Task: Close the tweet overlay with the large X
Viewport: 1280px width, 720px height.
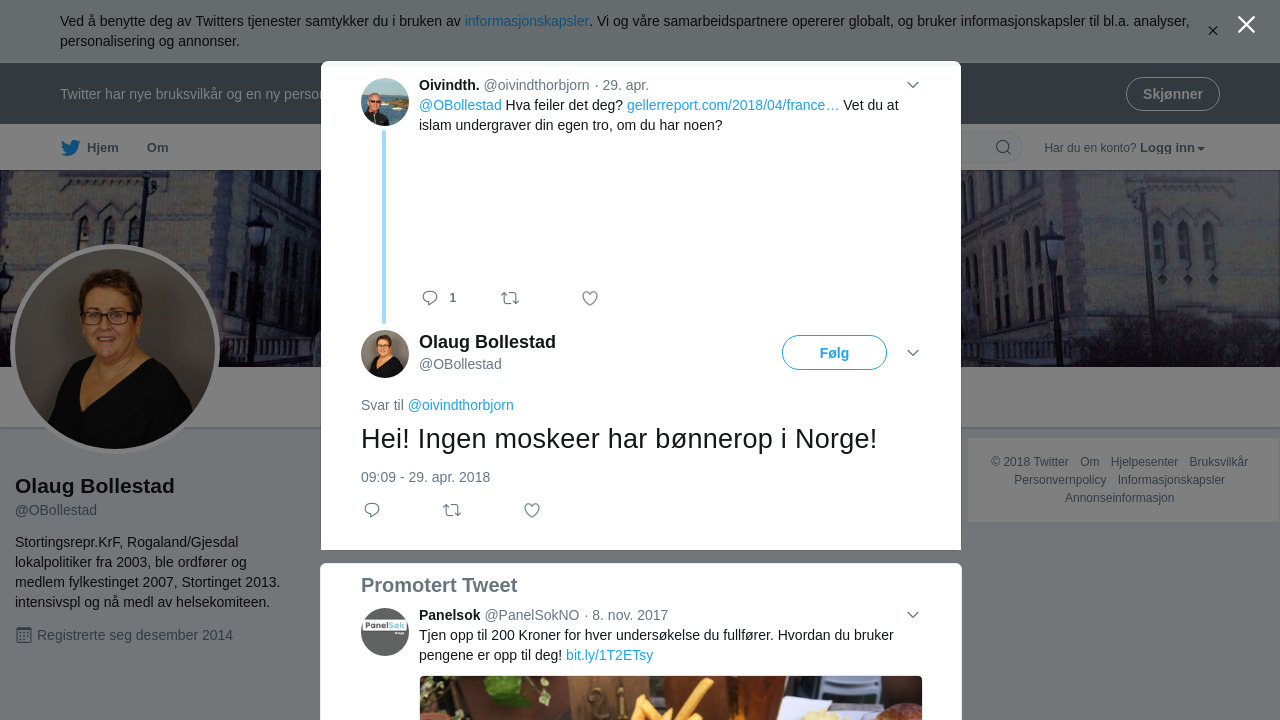Action: coord(1246,25)
